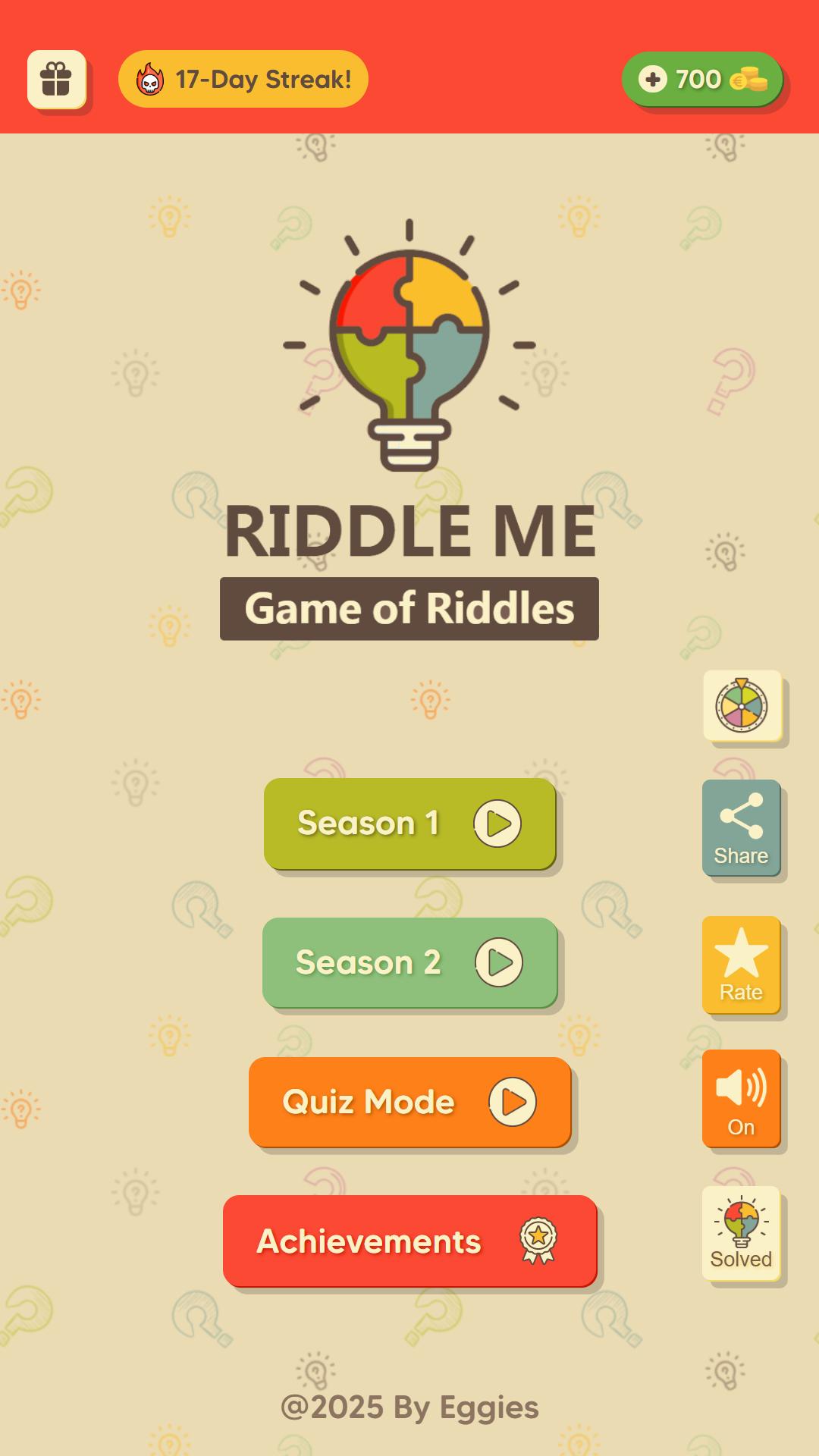Open the spin wheel
819x1456 pixels.
coord(742,705)
